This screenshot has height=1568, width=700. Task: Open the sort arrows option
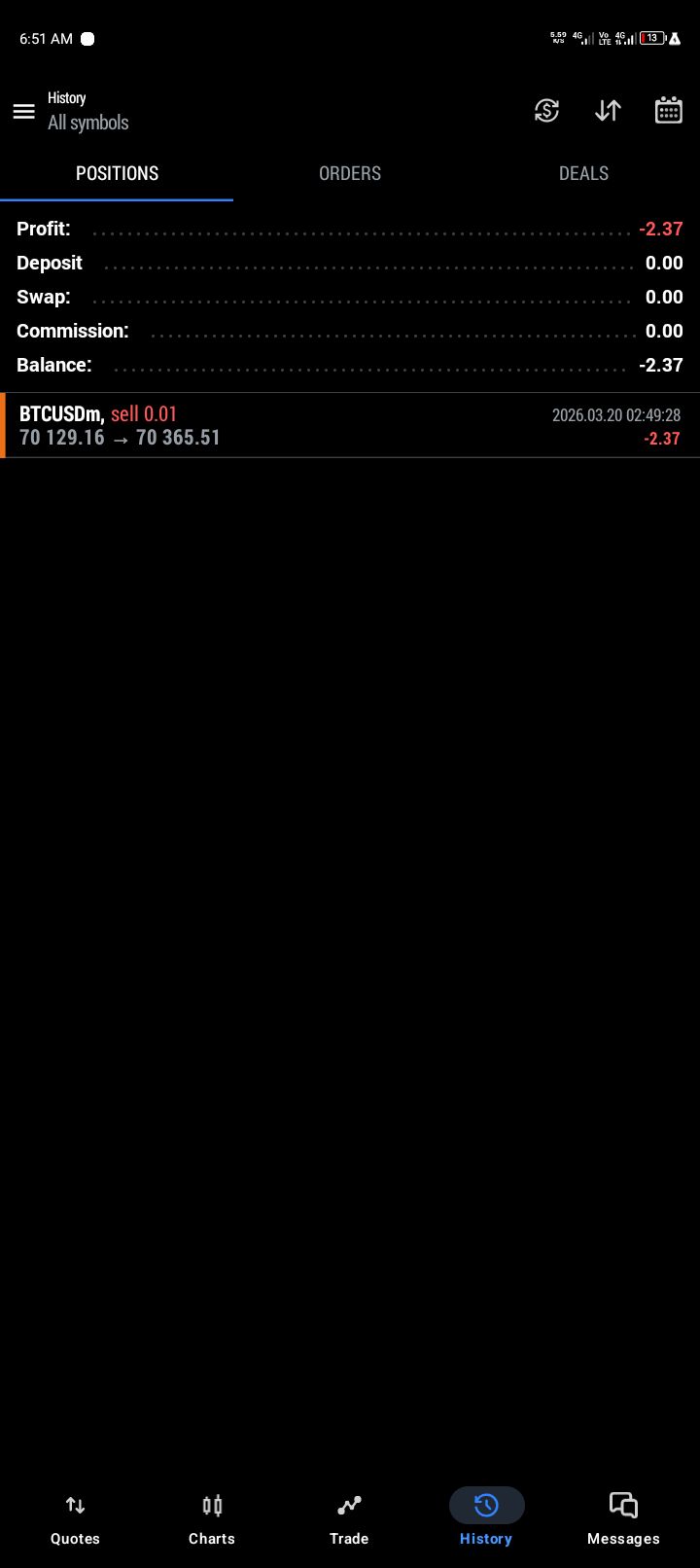(608, 111)
